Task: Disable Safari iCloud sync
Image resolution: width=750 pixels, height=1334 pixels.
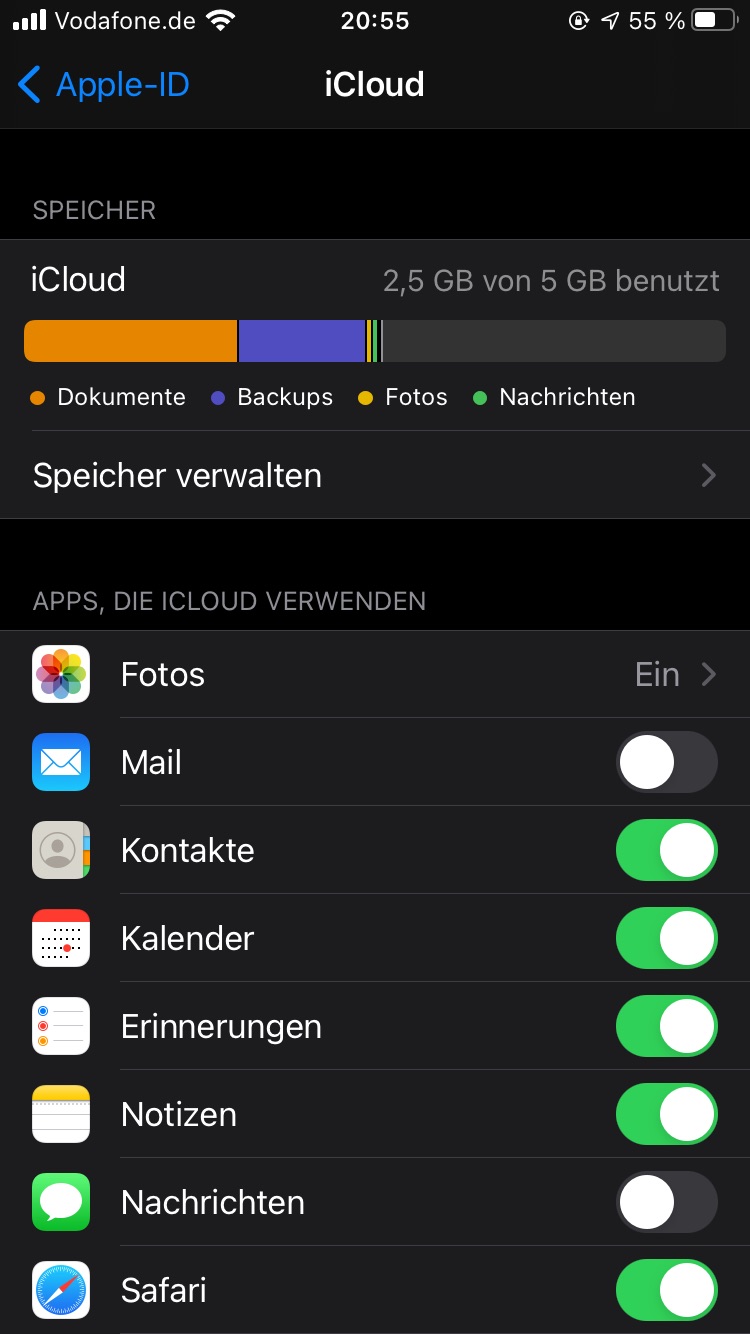Action: click(x=666, y=1290)
